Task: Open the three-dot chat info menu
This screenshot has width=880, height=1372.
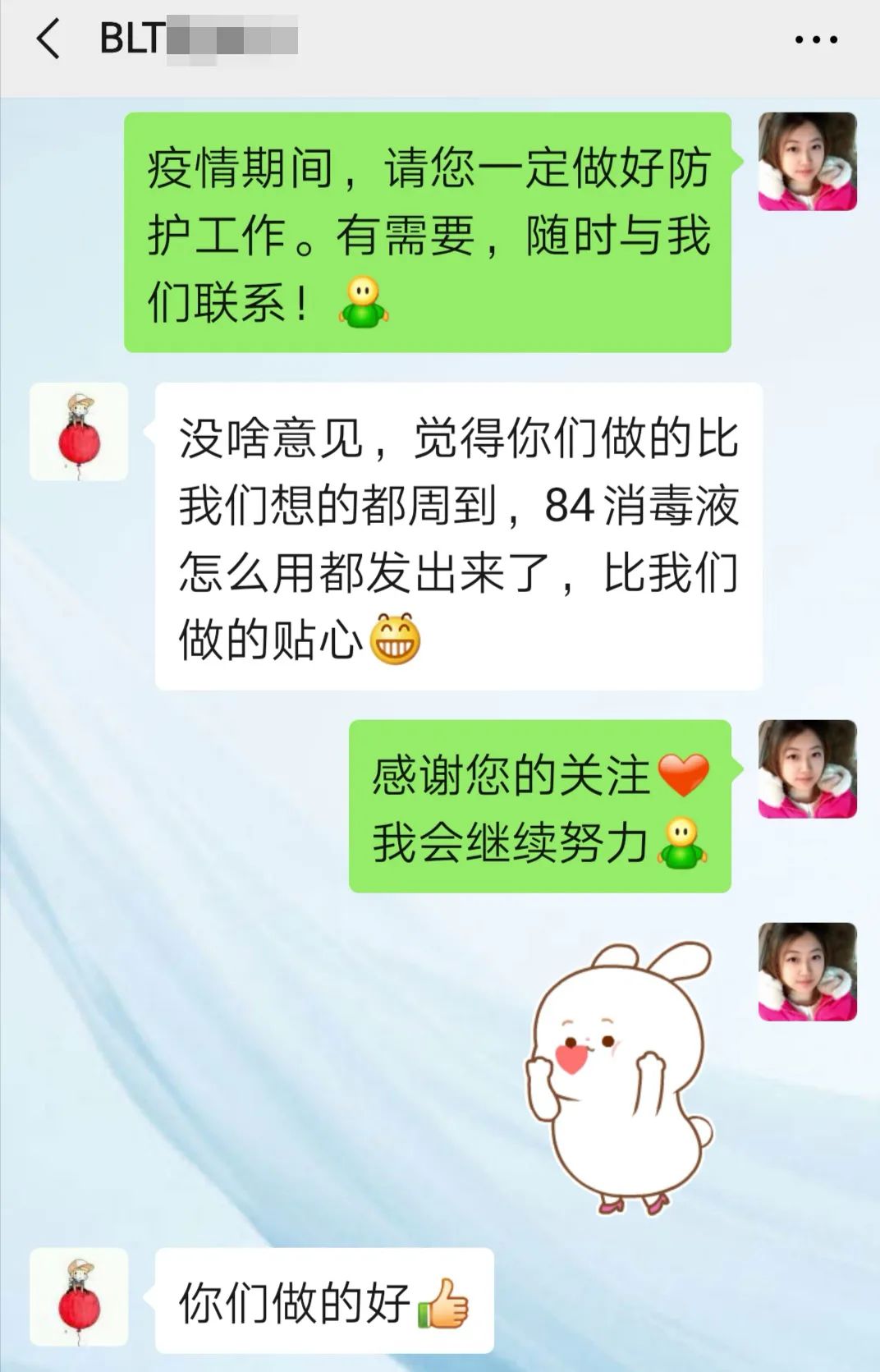Action: point(815,39)
